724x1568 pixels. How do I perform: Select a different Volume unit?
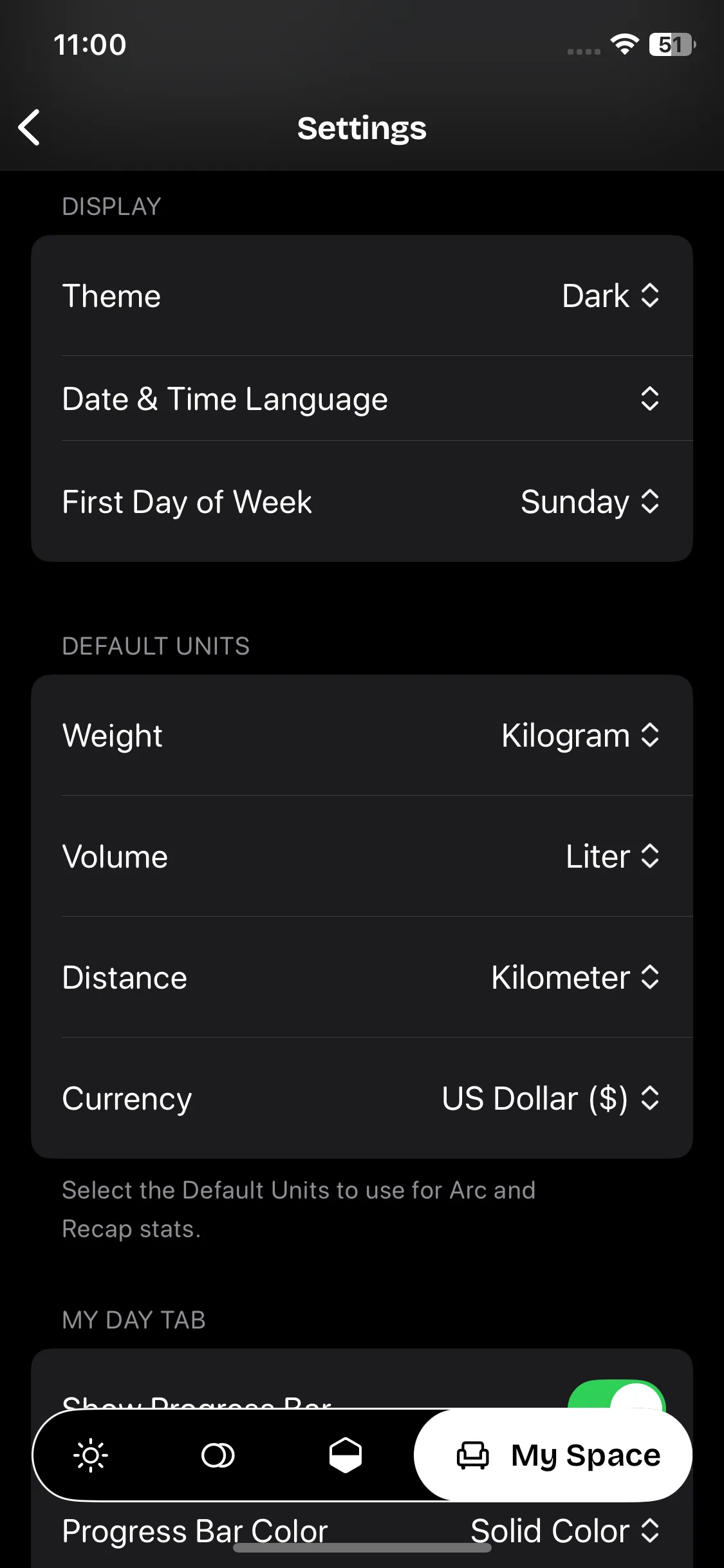pyautogui.click(x=612, y=857)
